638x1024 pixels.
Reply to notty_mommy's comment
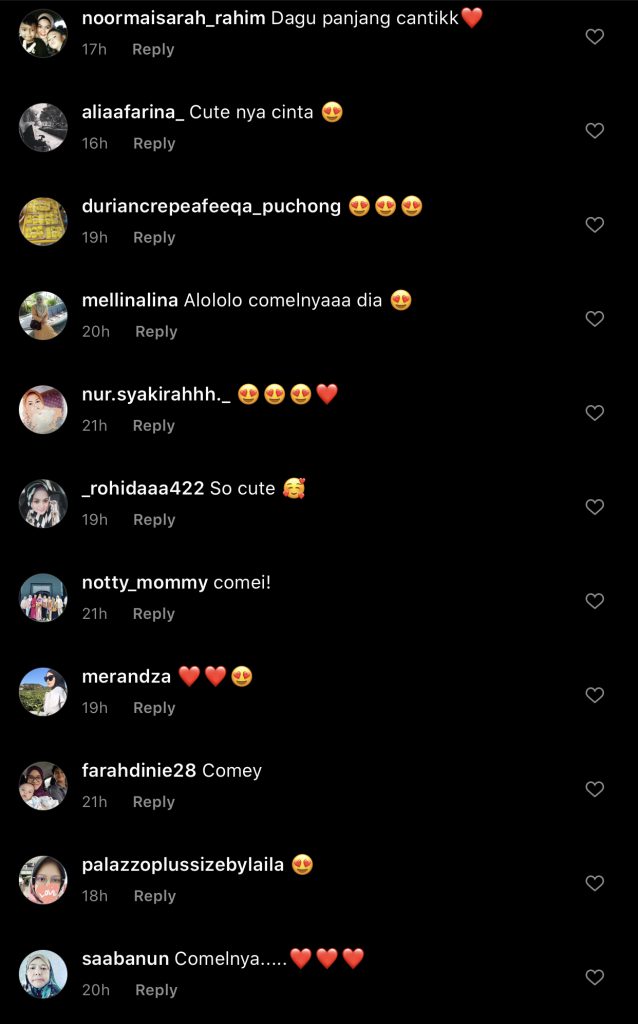[154, 613]
